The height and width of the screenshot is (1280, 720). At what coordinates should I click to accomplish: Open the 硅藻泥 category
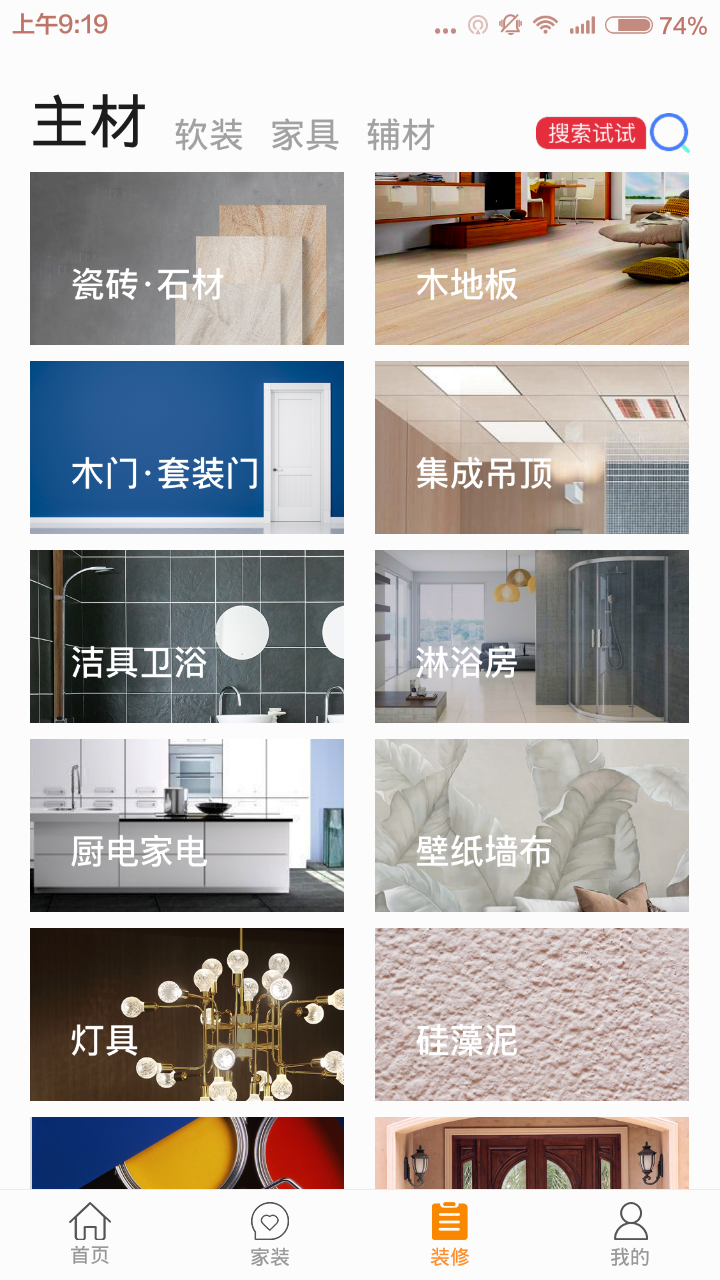[x=532, y=1015]
